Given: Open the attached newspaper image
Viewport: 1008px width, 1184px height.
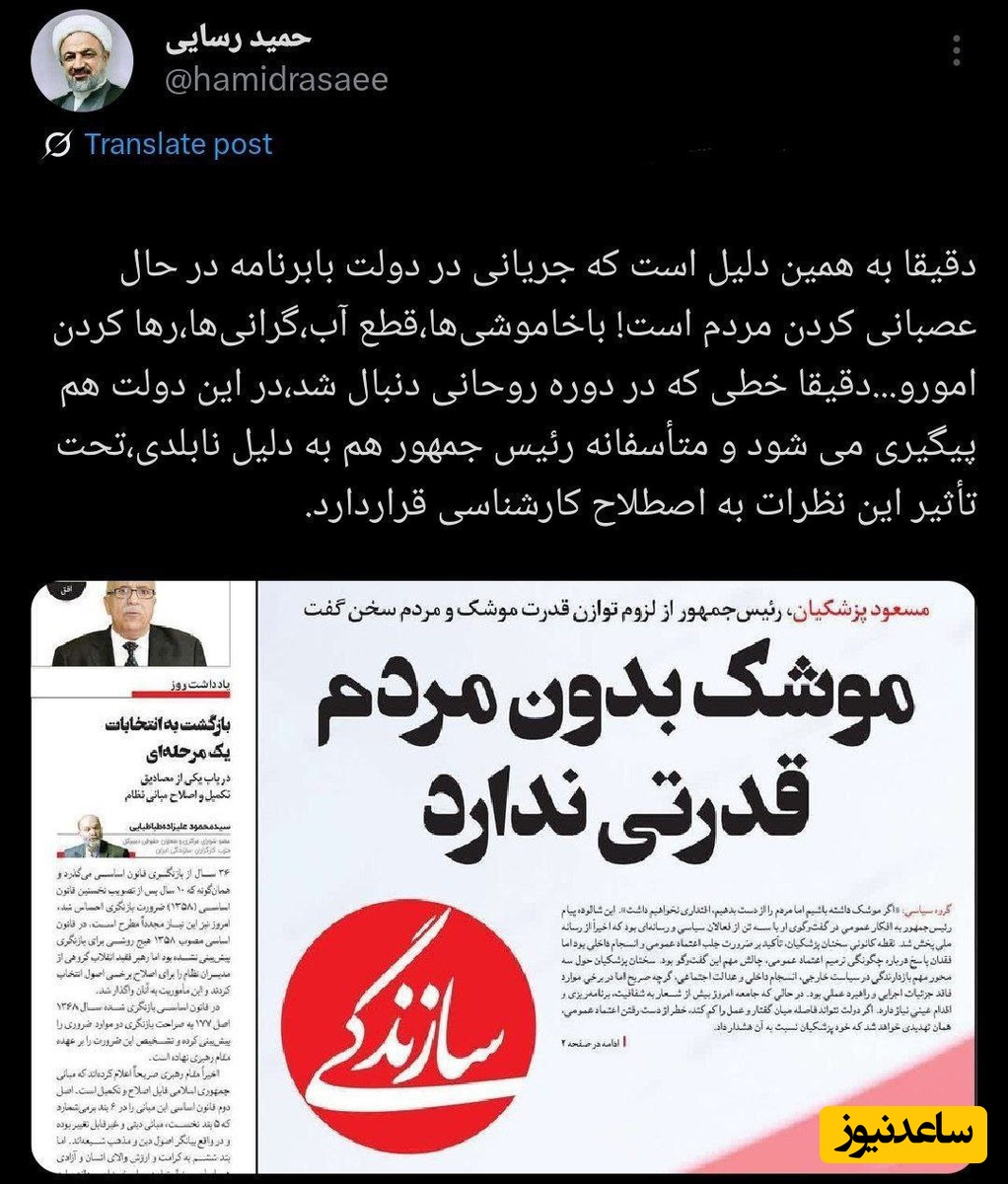Looking at the screenshot, I should click(x=503, y=878).
